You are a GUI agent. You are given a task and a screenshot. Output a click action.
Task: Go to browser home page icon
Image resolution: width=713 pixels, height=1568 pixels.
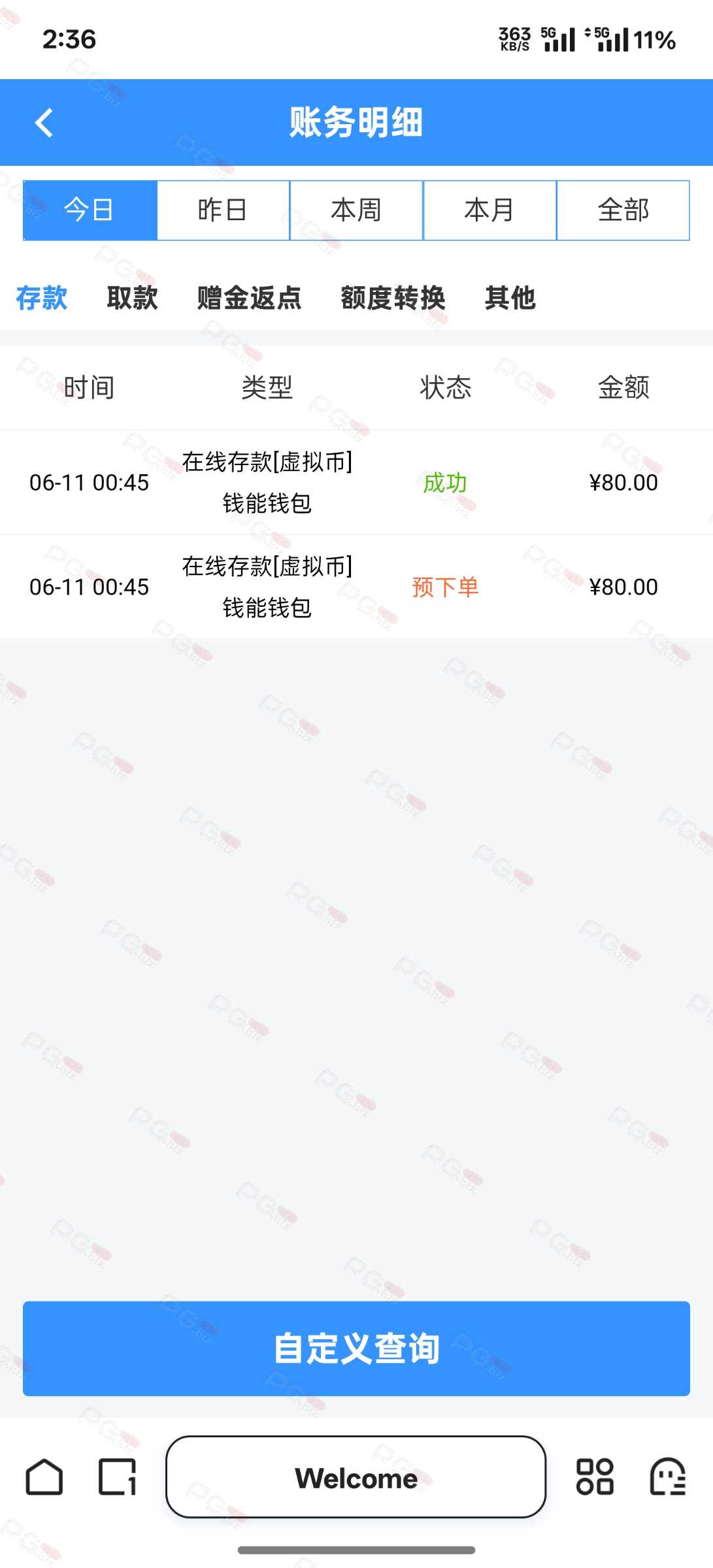pyautogui.click(x=44, y=1477)
